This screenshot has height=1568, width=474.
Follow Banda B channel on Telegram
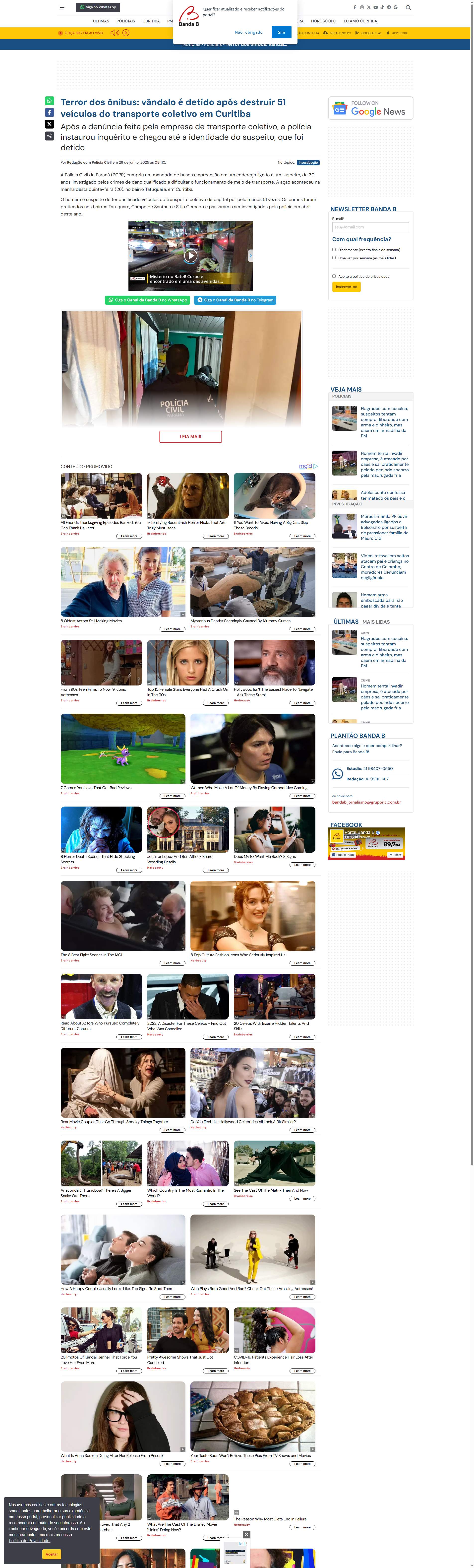tap(235, 300)
